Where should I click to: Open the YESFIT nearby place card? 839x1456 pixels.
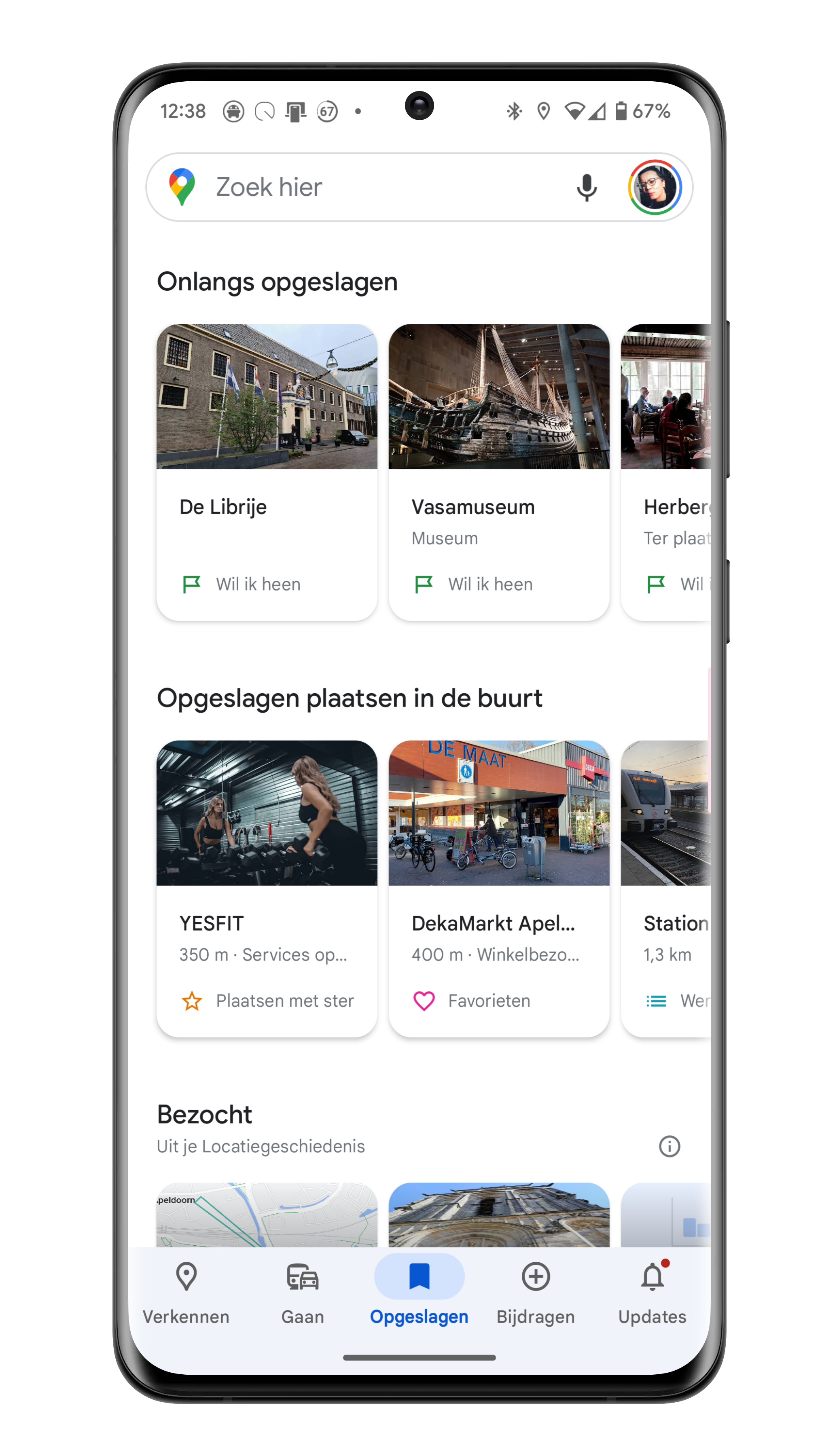coord(267,888)
